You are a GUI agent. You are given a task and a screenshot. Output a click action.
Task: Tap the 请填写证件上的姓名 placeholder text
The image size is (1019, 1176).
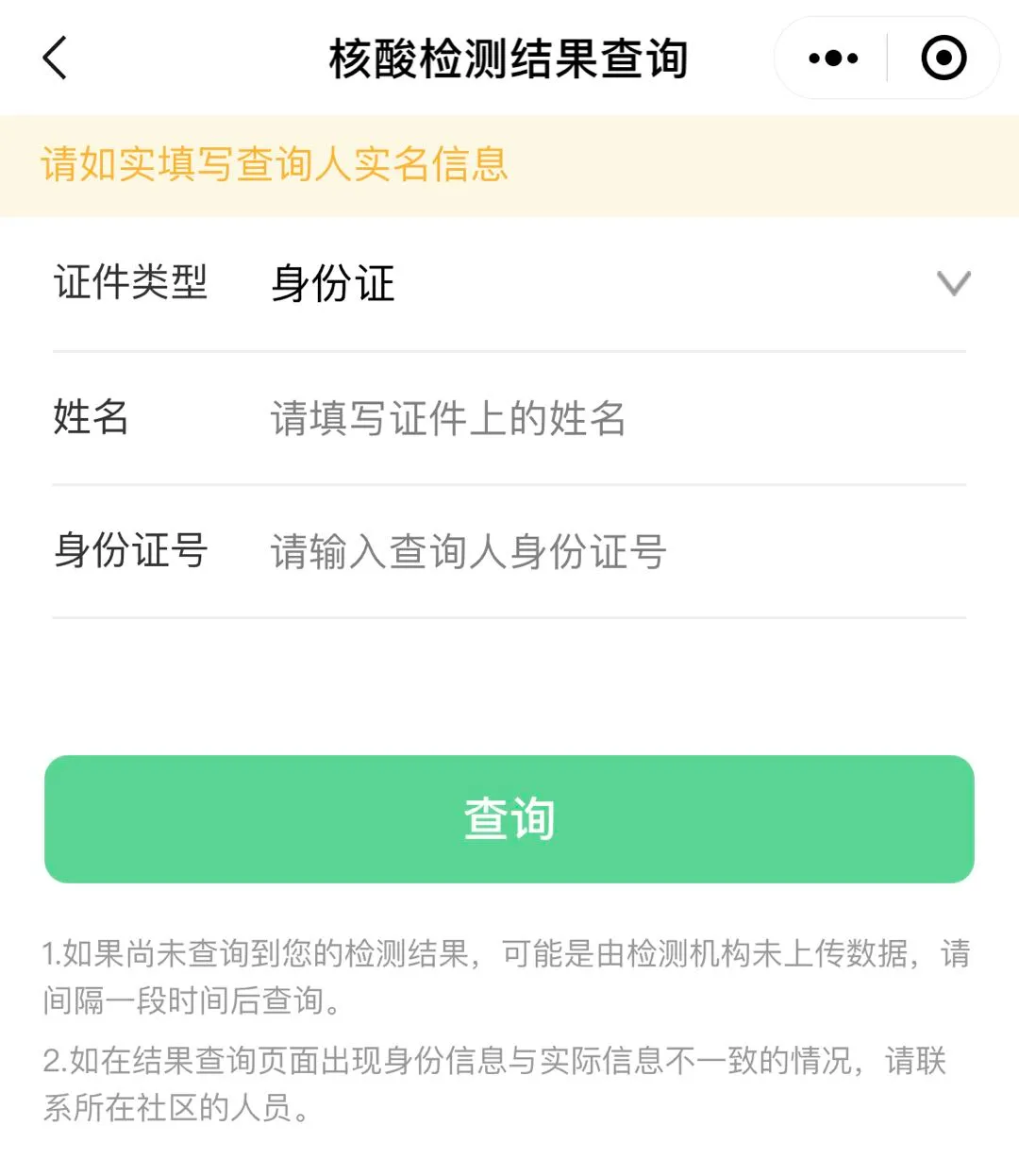[448, 419]
